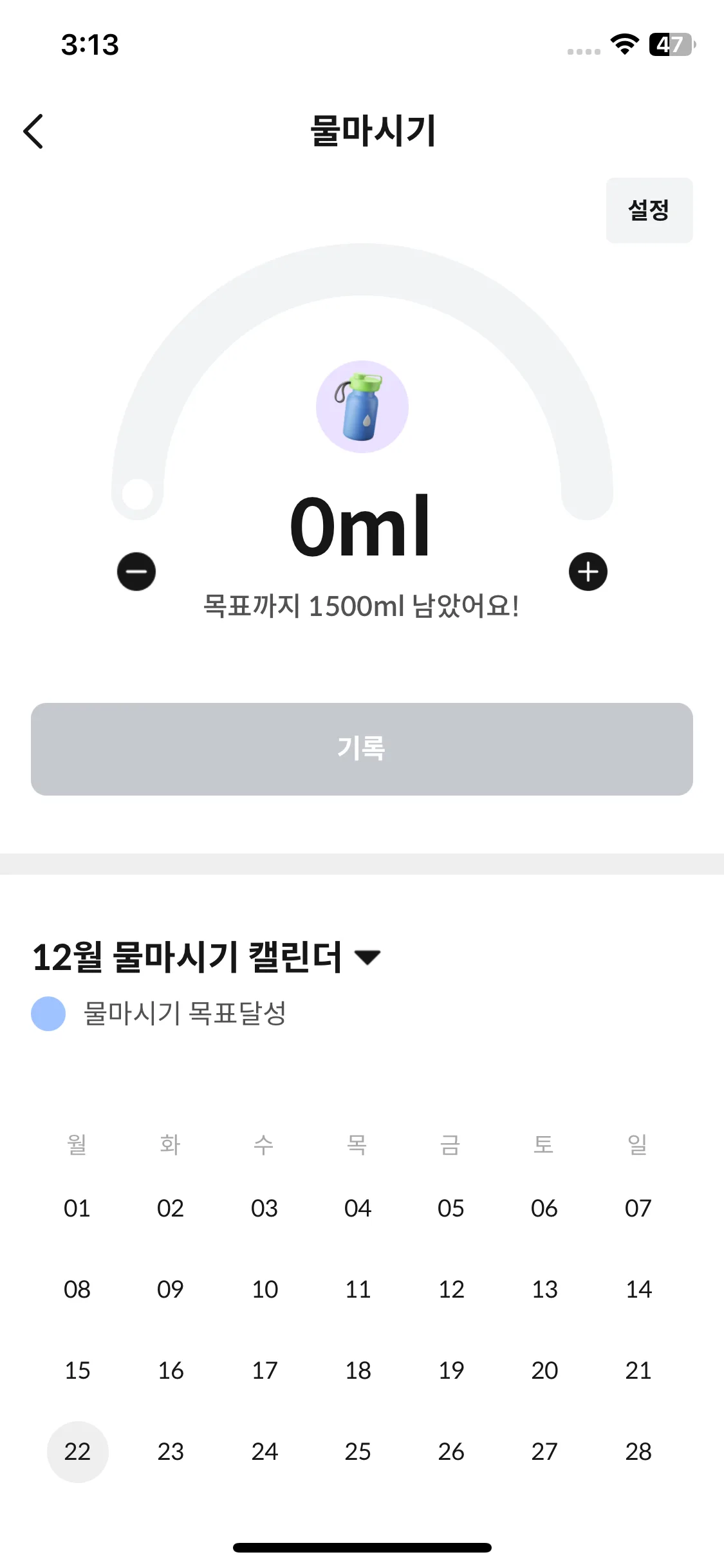Increase water amount with plus button

[588, 572]
